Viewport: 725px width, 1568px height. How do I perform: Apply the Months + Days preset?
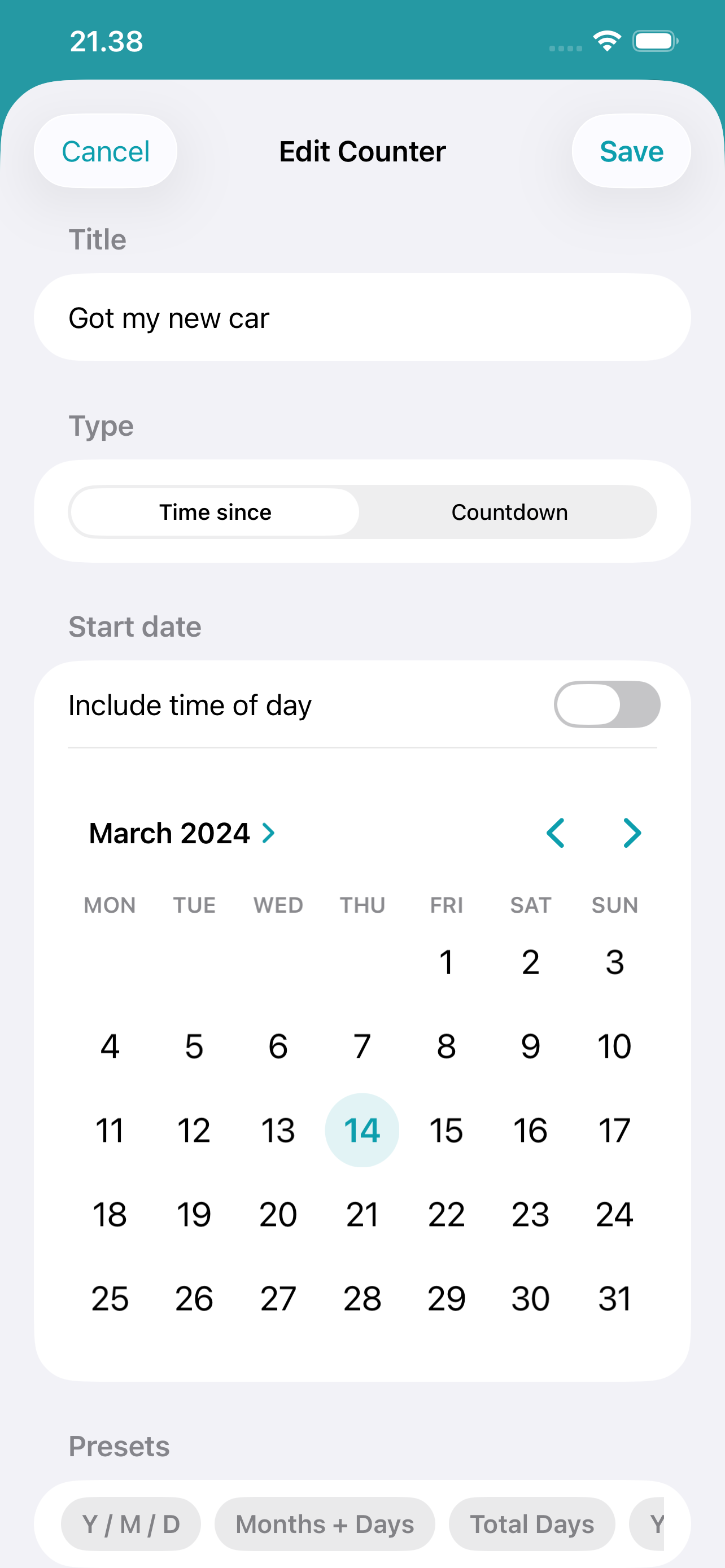coord(325,1524)
